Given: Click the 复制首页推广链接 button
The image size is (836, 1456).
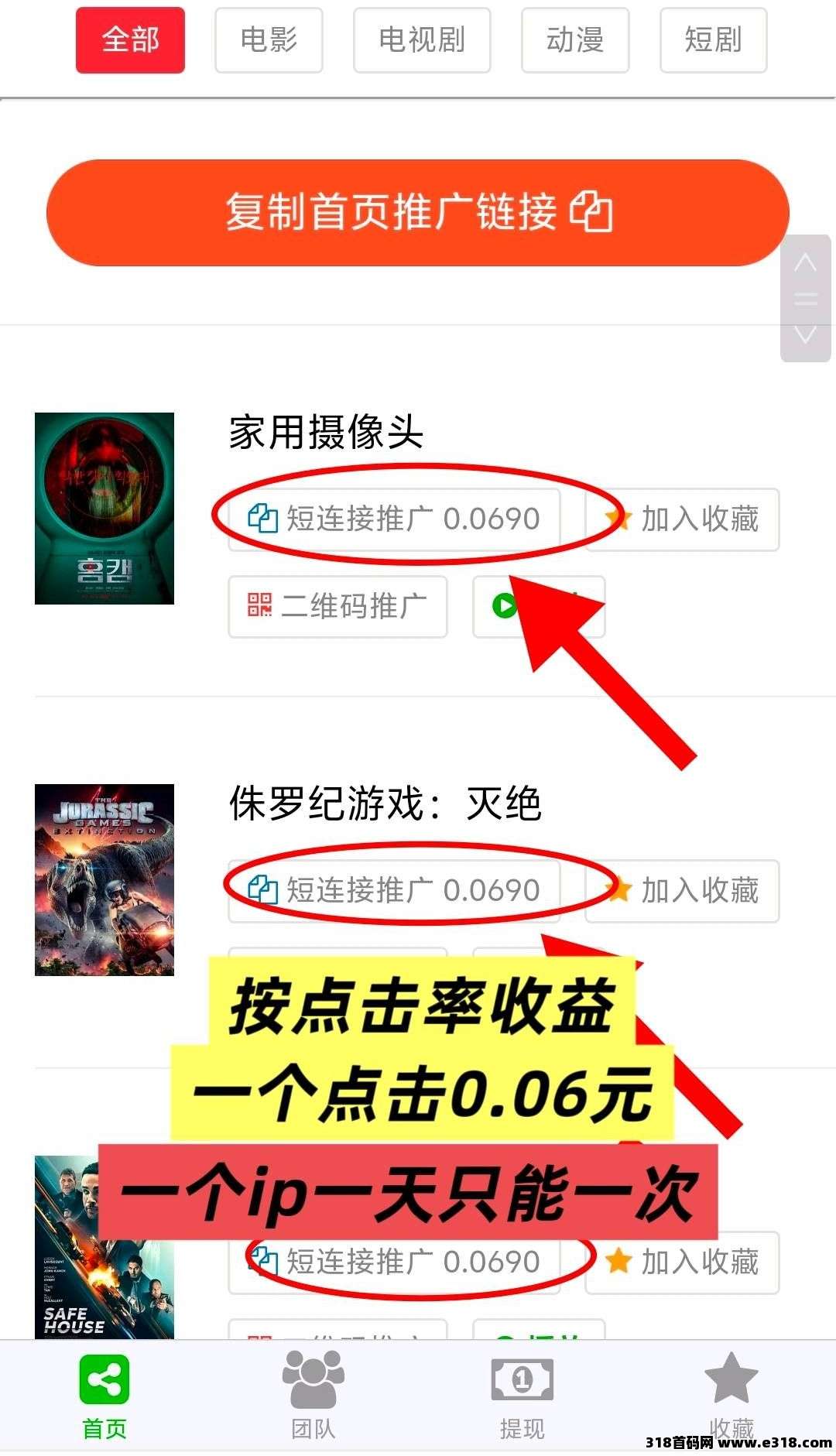Looking at the screenshot, I should point(418,214).
